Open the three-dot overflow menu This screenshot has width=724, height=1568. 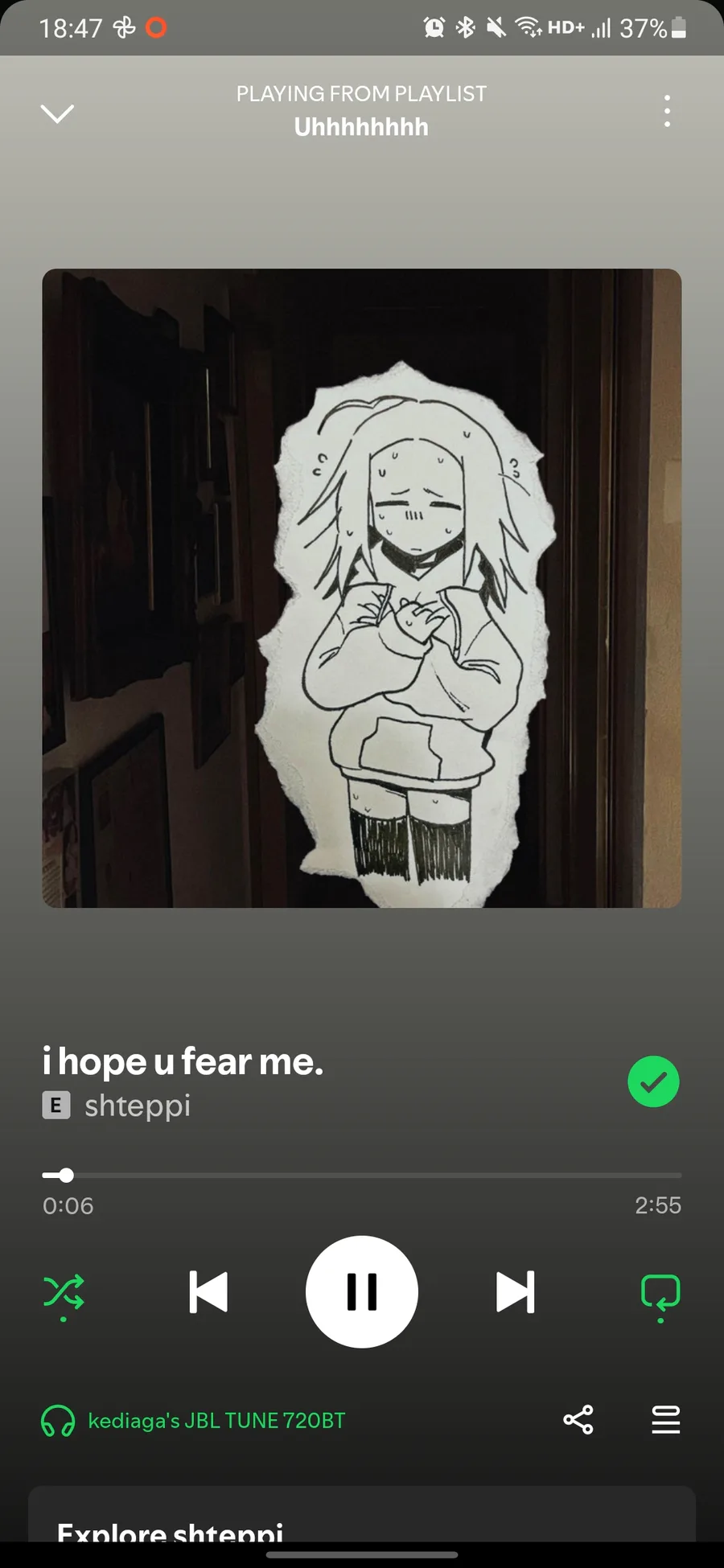click(x=667, y=111)
